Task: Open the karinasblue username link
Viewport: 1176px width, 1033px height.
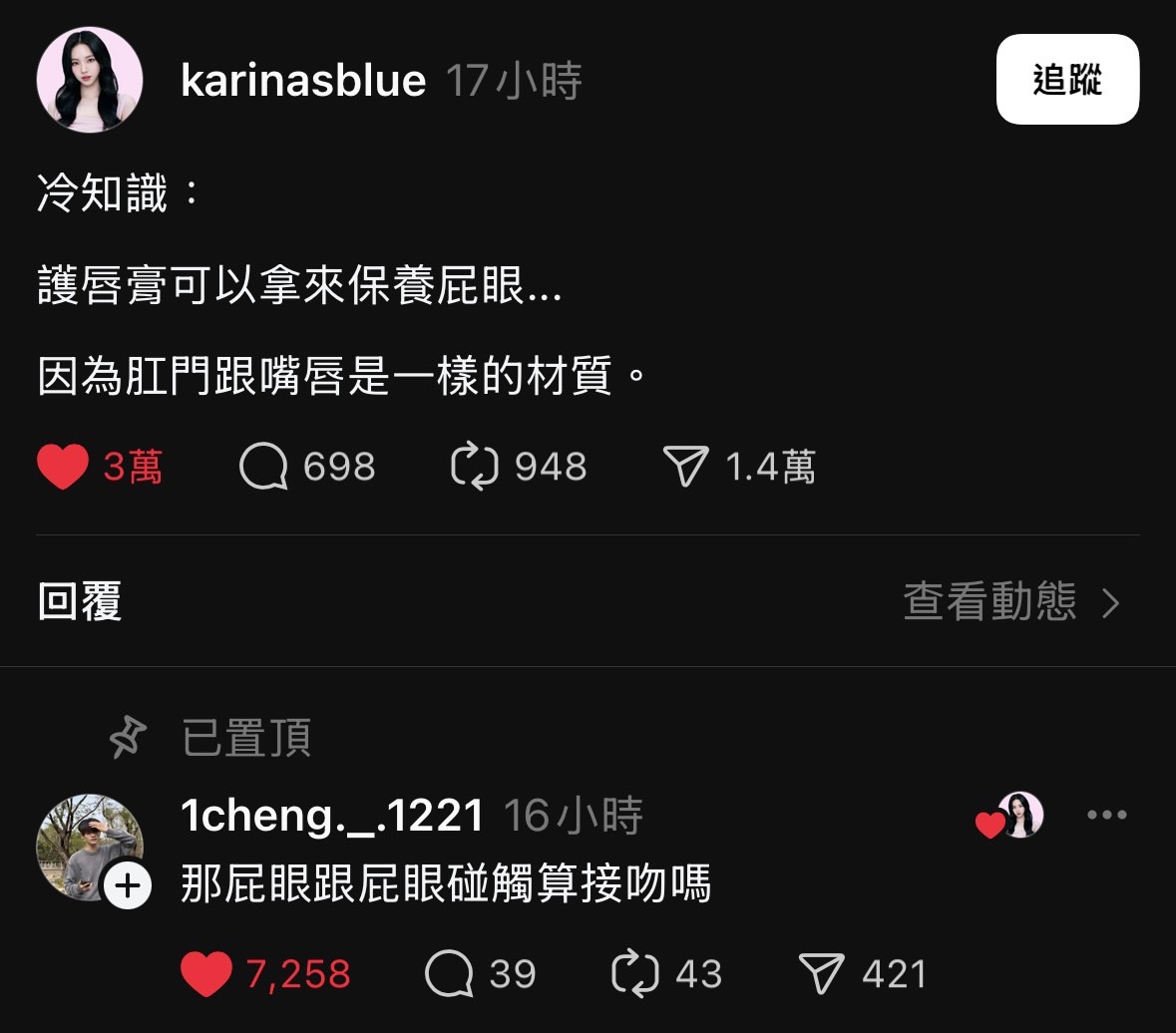Action: pyautogui.click(x=303, y=81)
